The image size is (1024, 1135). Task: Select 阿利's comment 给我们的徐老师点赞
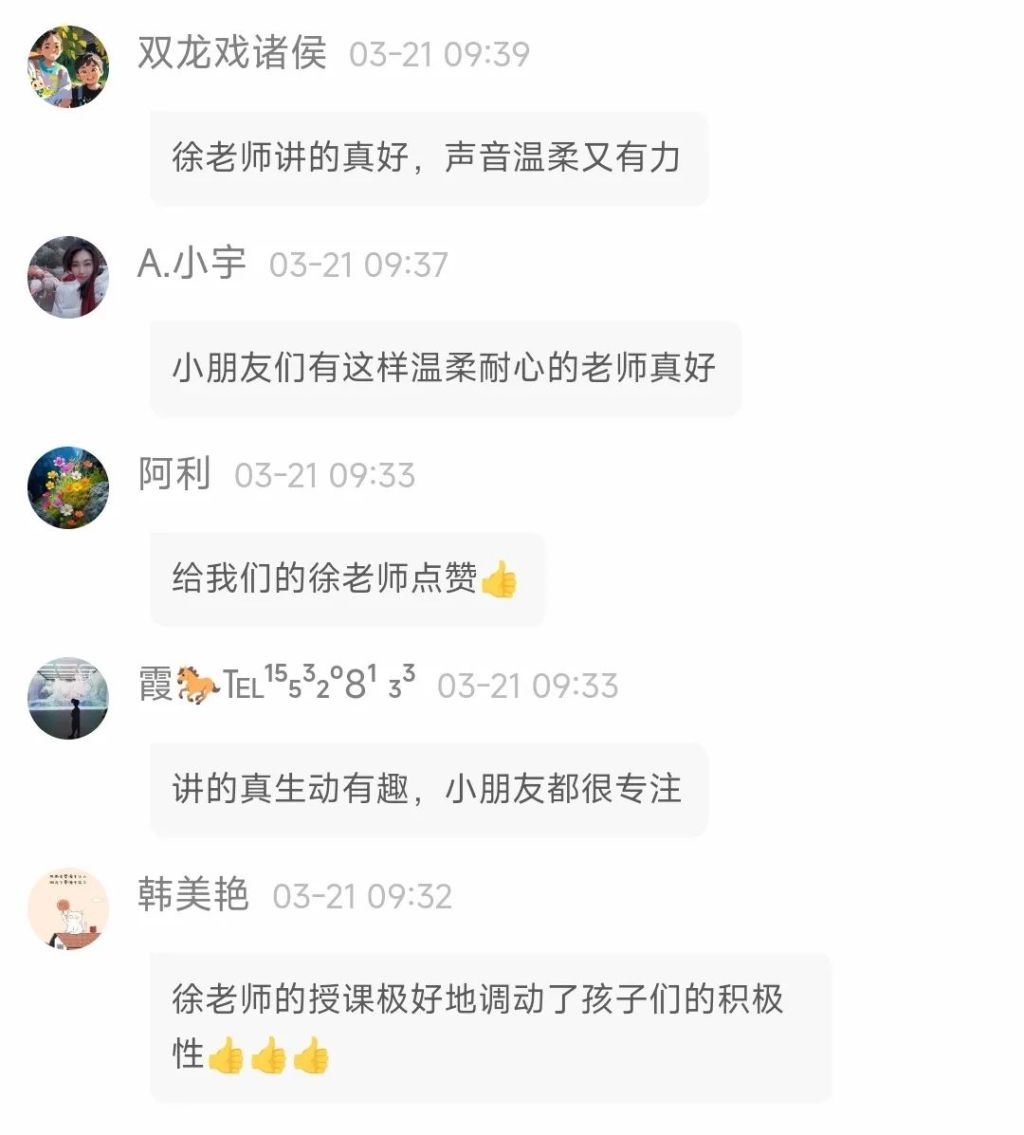pyautogui.click(x=346, y=579)
